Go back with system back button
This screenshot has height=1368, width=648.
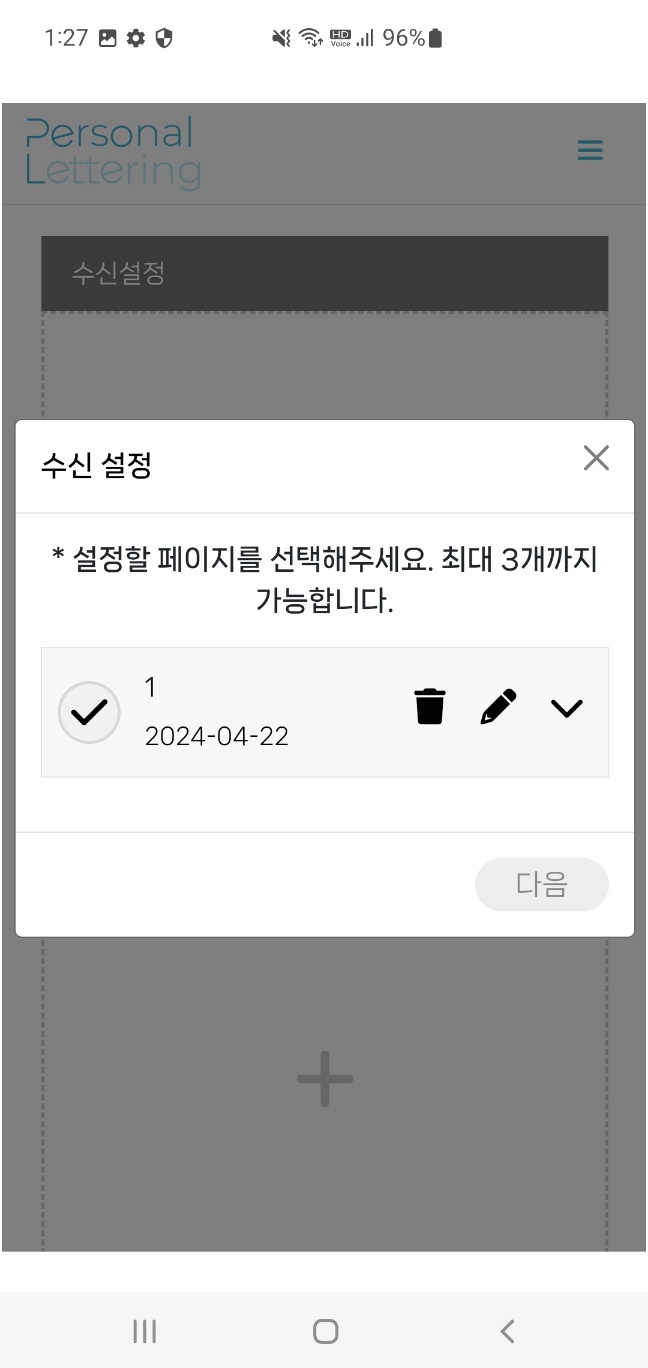click(x=507, y=1331)
